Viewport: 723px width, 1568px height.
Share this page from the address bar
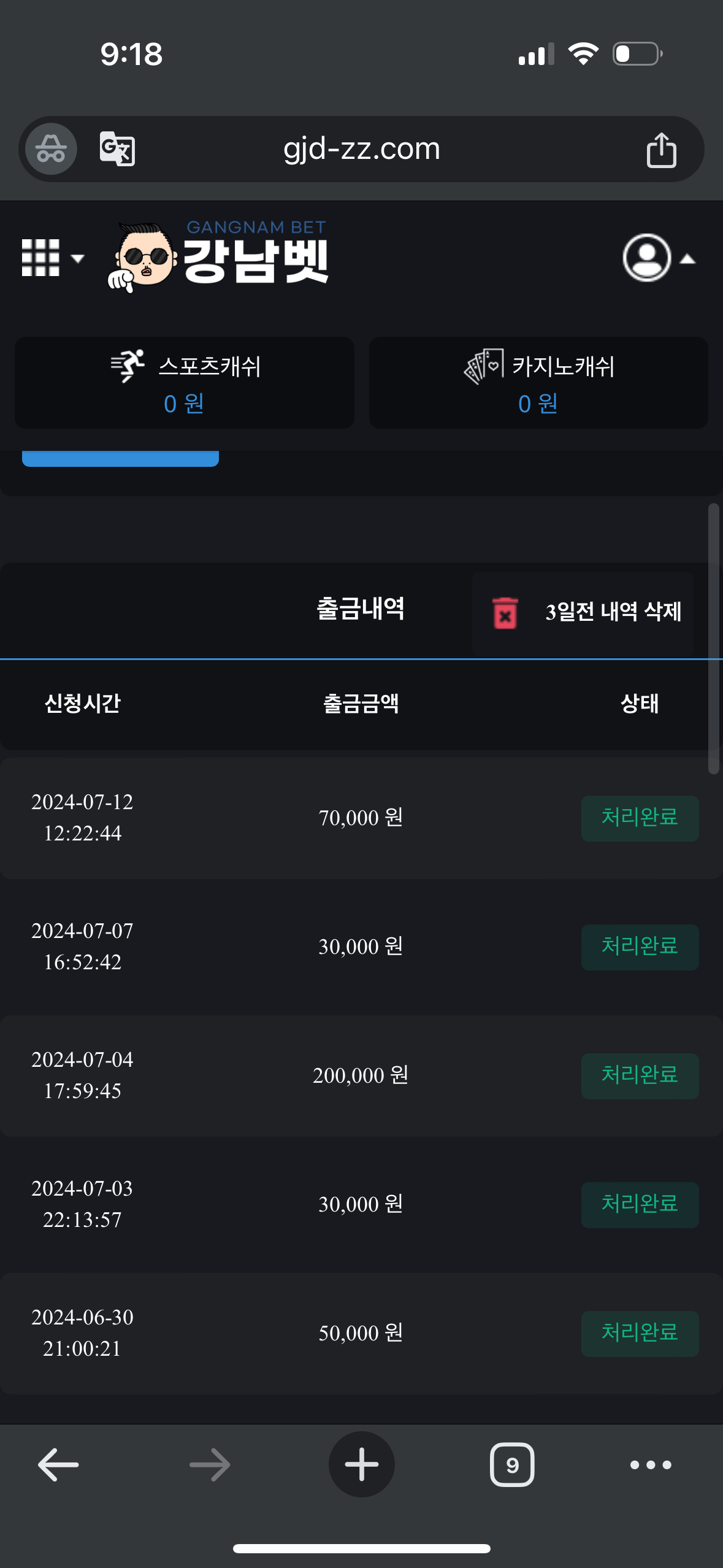click(x=661, y=150)
